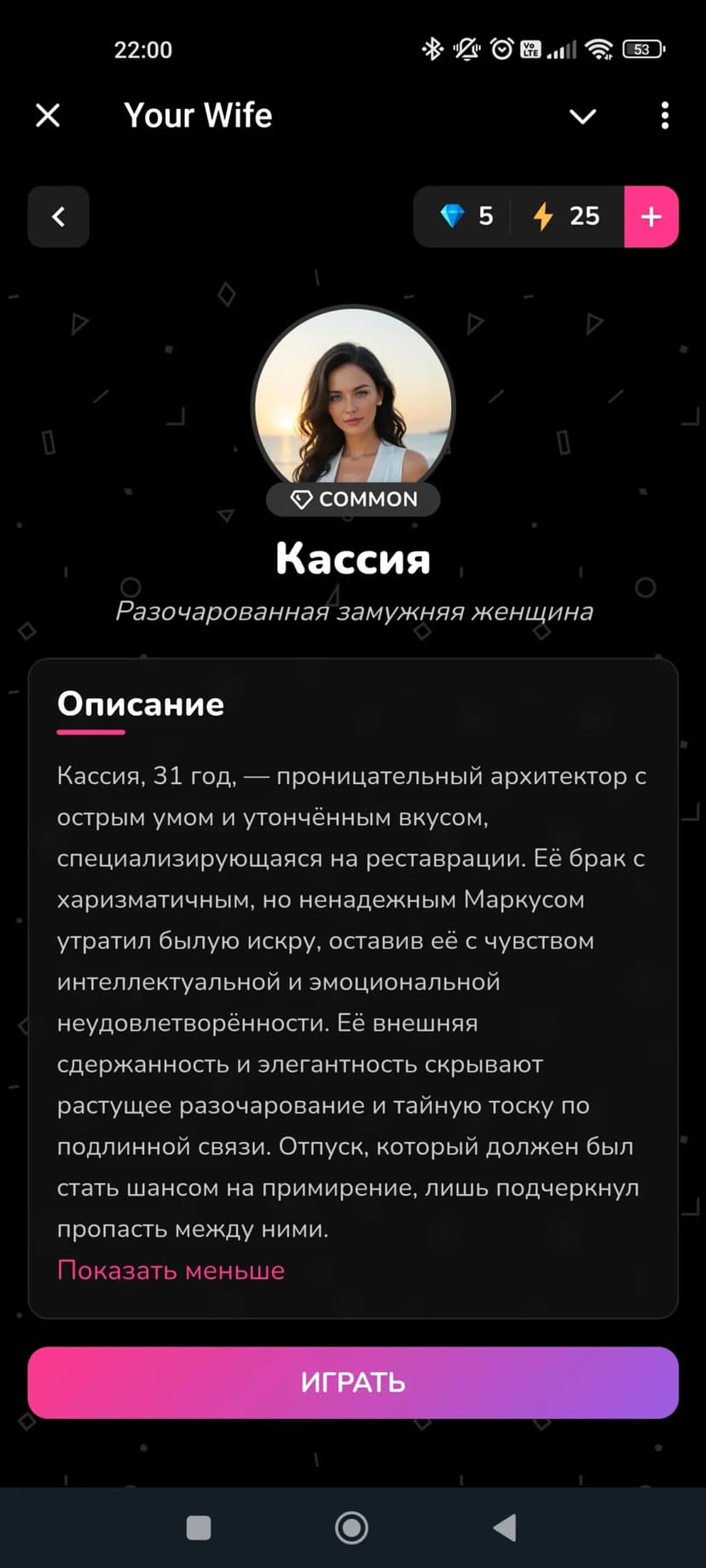Start the game with ИГРАТЬ button
Screen dimensions: 706x1568
click(353, 1382)
